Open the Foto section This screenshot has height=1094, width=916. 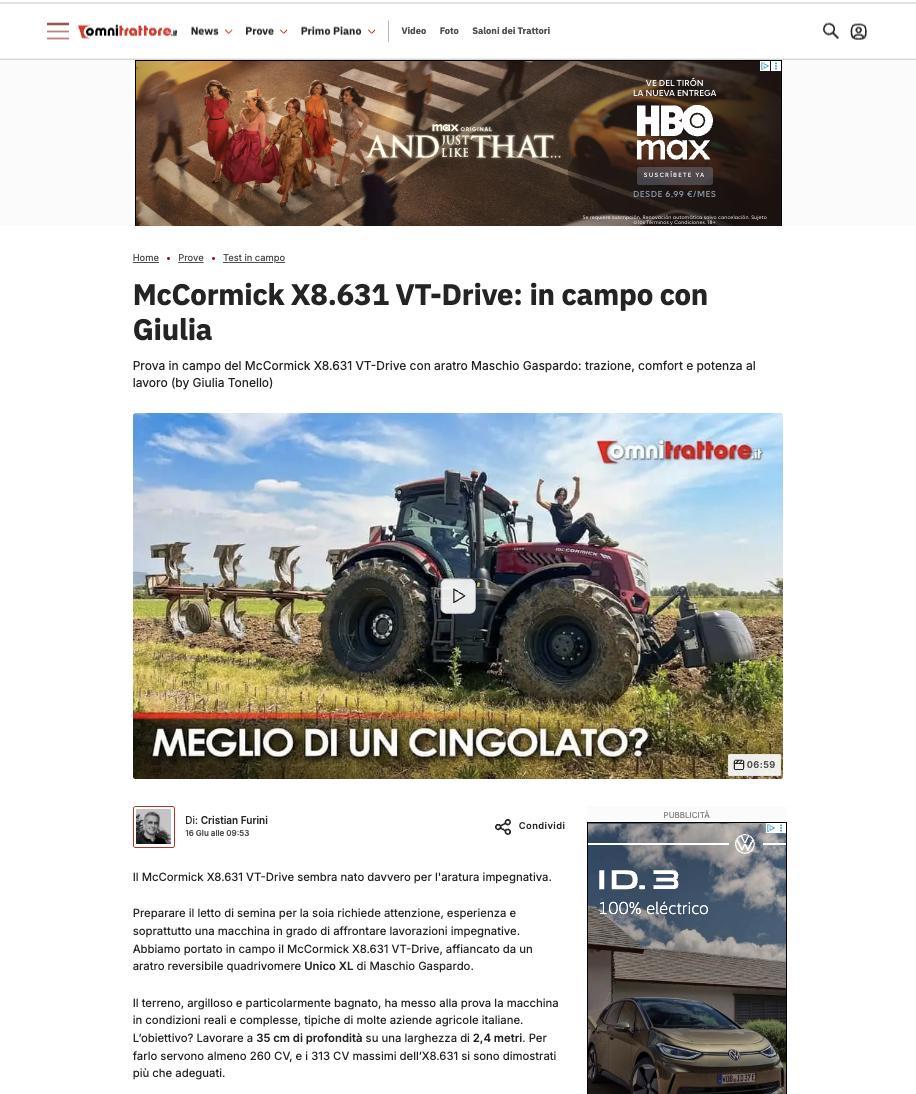(449, 31)
